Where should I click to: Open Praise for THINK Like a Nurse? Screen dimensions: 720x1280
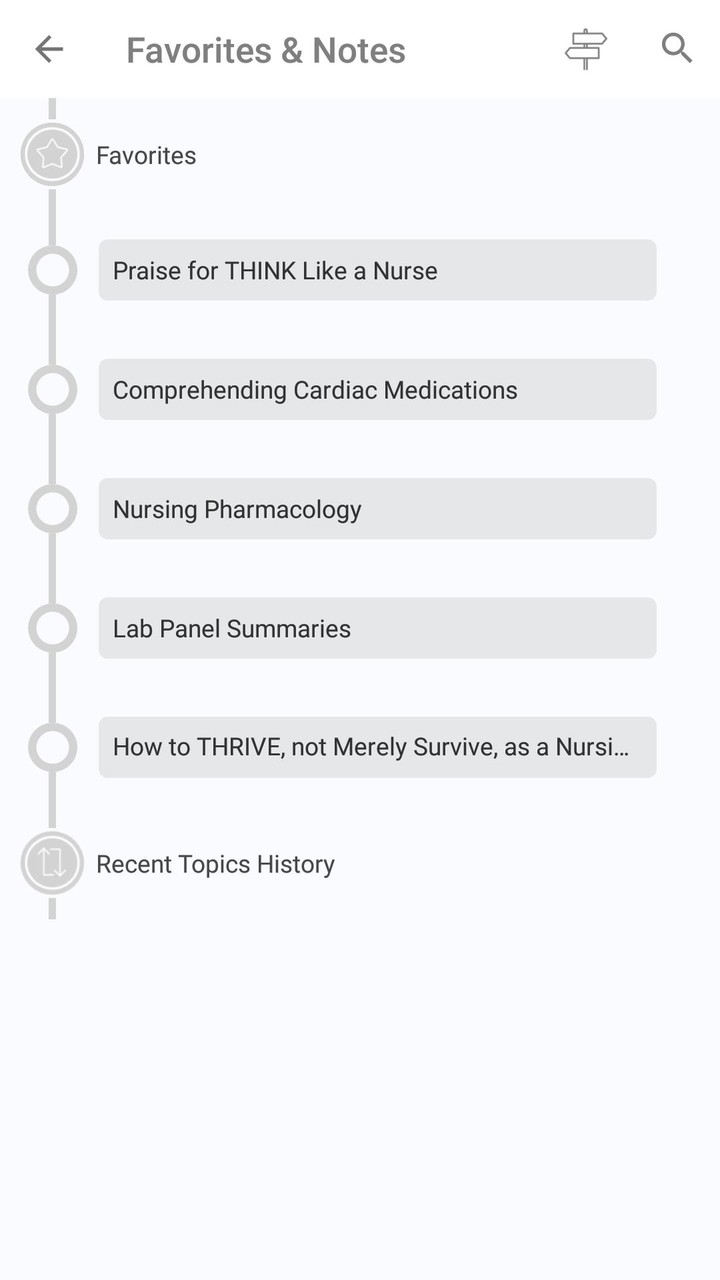coord(377,270)
